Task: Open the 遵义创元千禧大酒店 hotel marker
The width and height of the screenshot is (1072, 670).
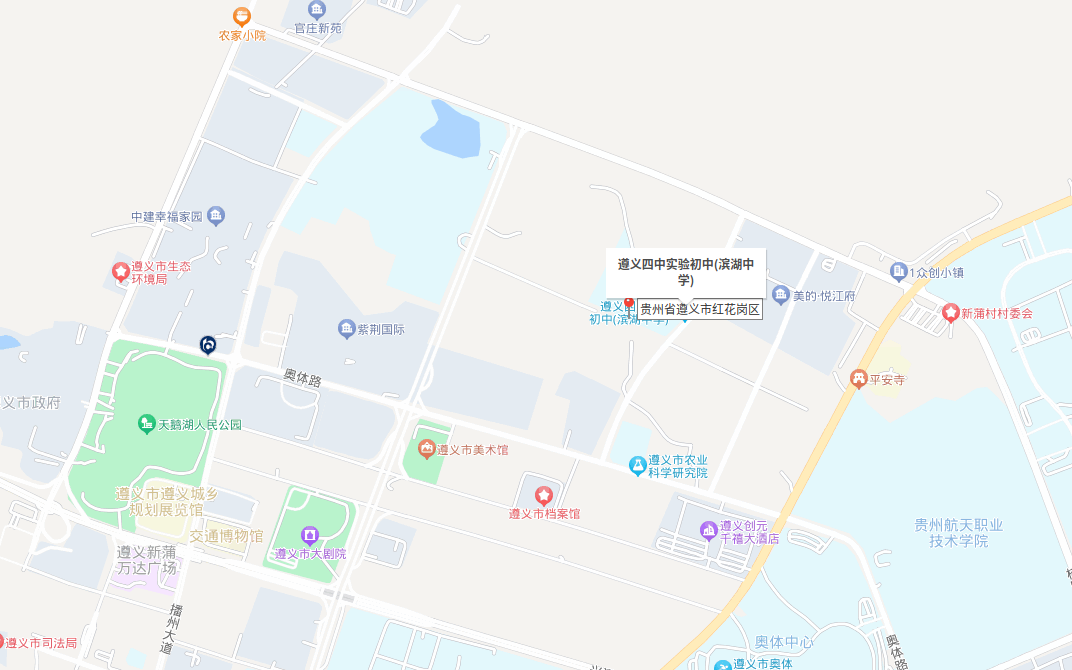Action: (709, 529)
